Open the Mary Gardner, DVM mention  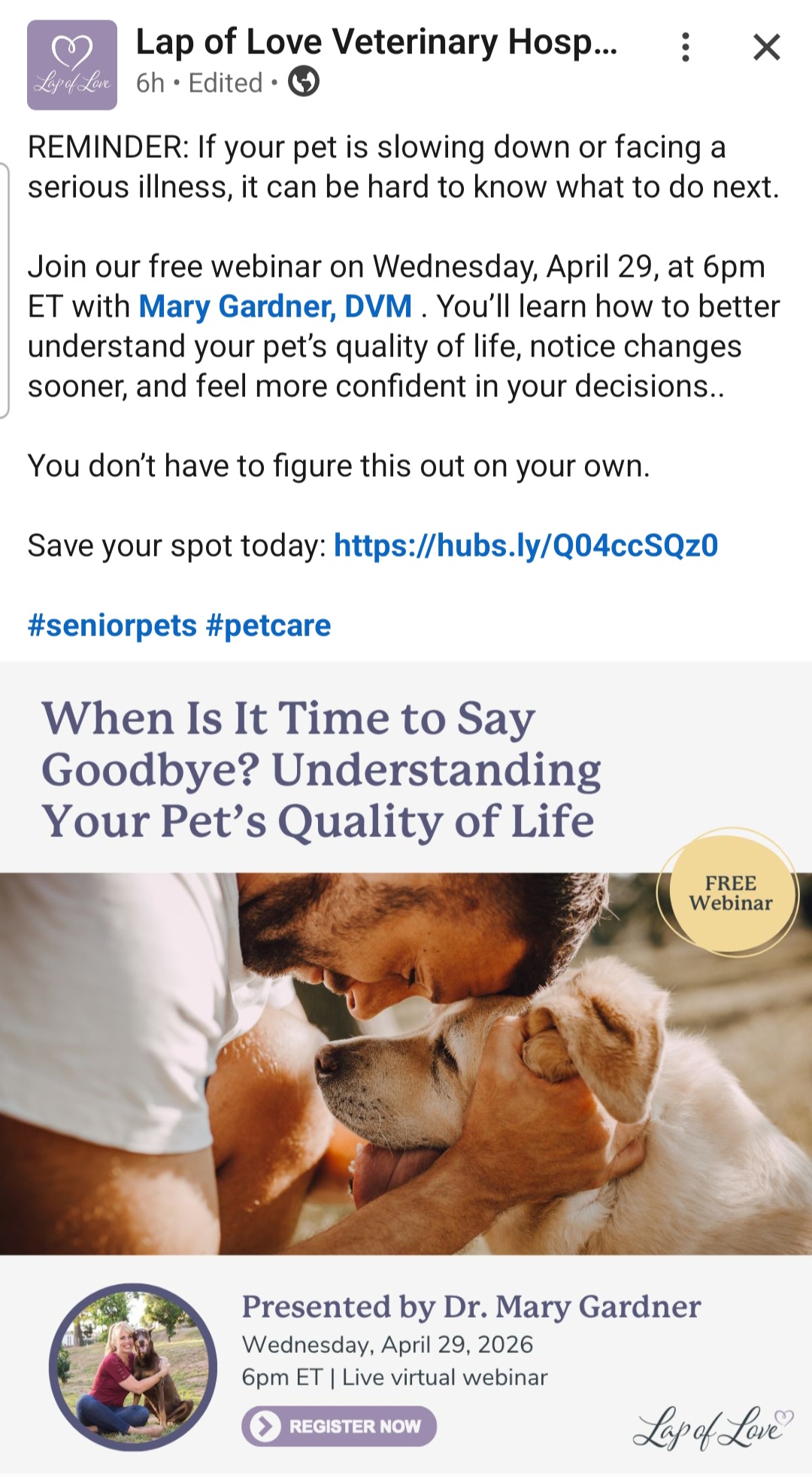point(275,307)
